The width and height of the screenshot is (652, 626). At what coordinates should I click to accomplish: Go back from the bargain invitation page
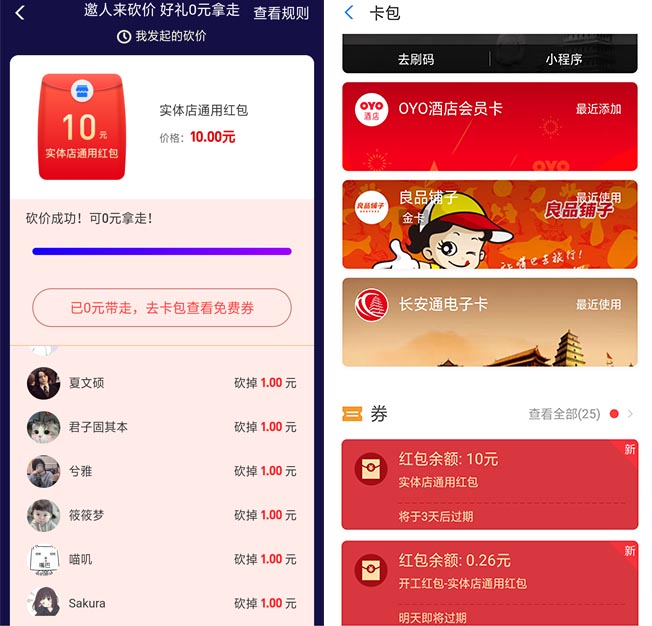click(x=20, y=13)
